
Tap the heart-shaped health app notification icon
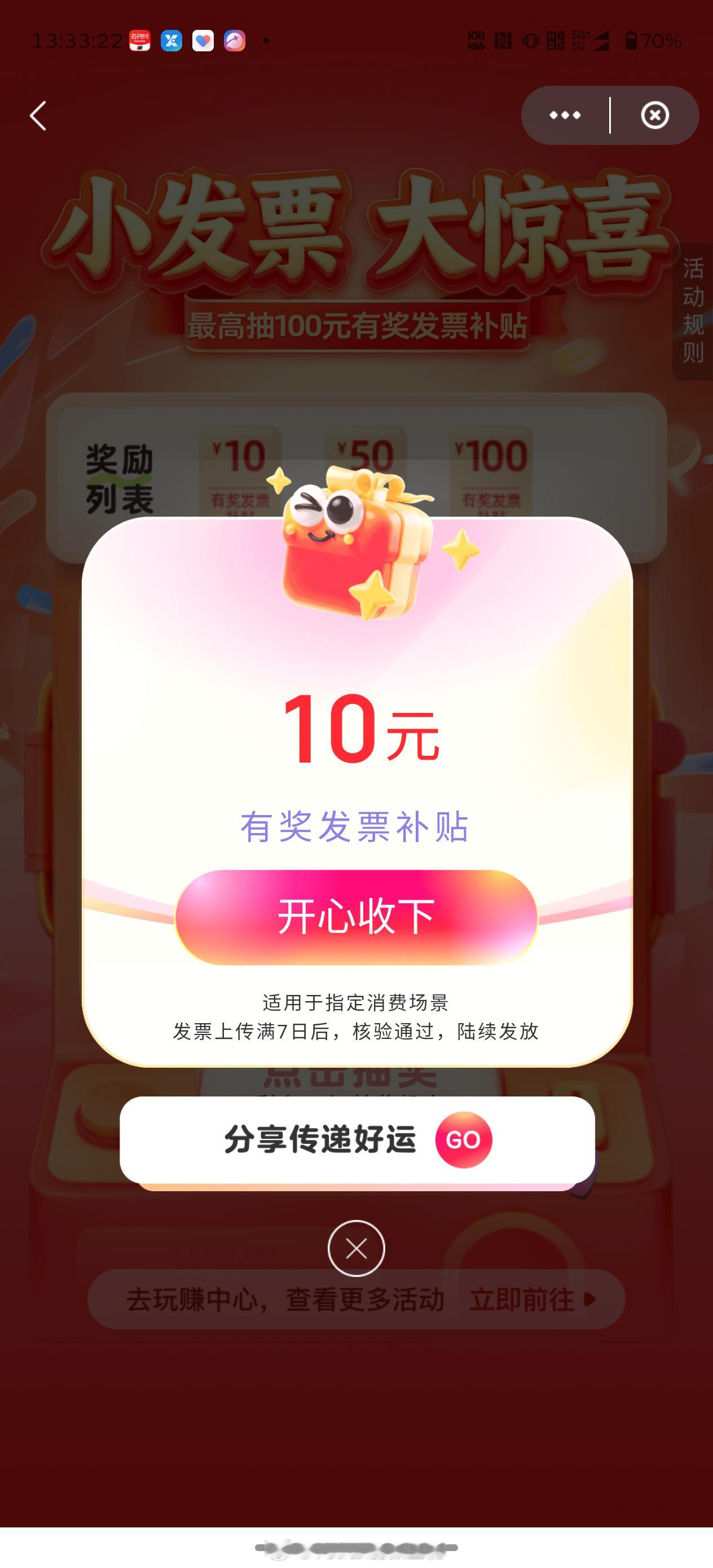click(x=205, y=40)
